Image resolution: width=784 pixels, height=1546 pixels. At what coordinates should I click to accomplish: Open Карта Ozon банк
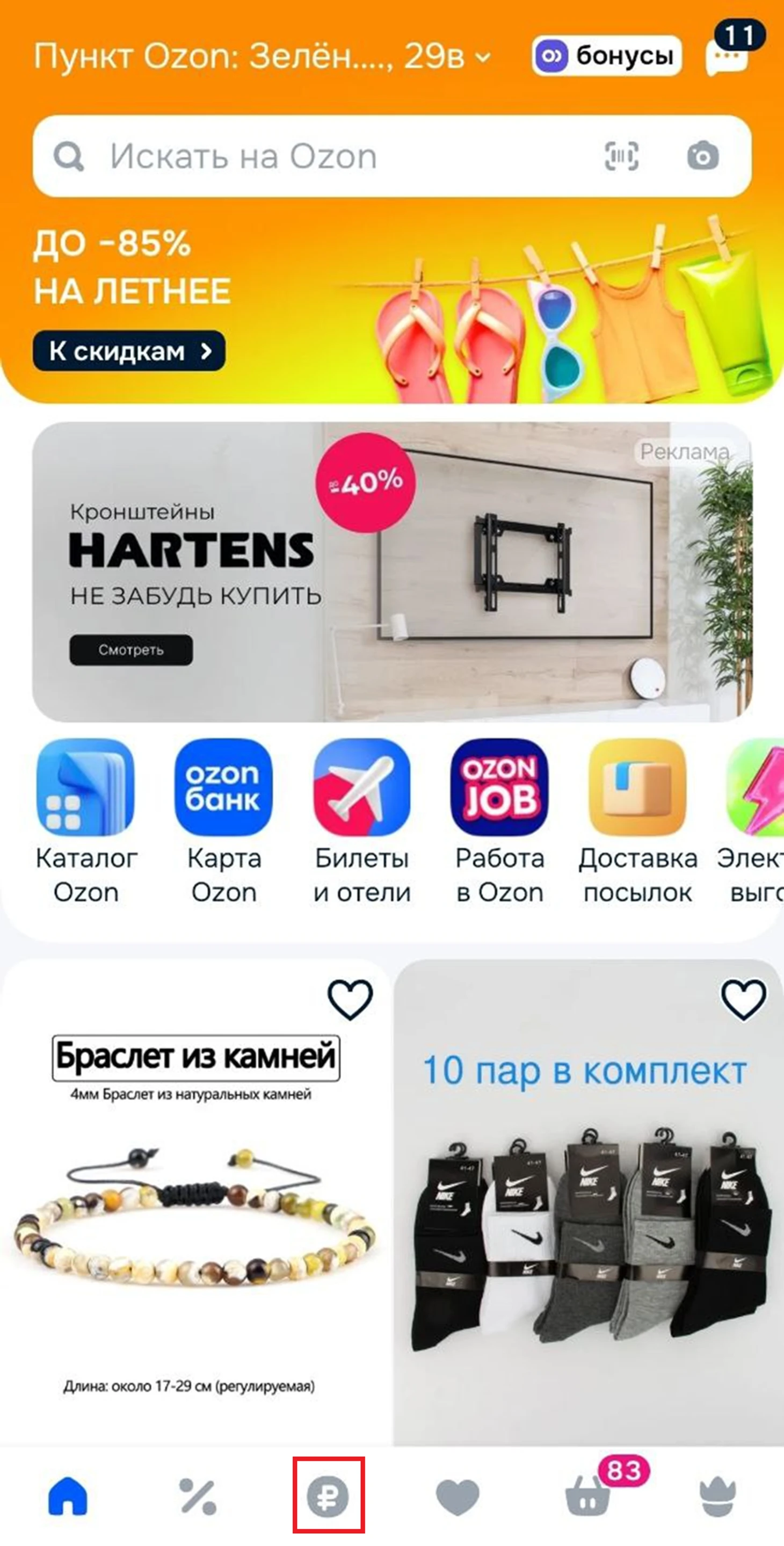click(x=224, y=820)
